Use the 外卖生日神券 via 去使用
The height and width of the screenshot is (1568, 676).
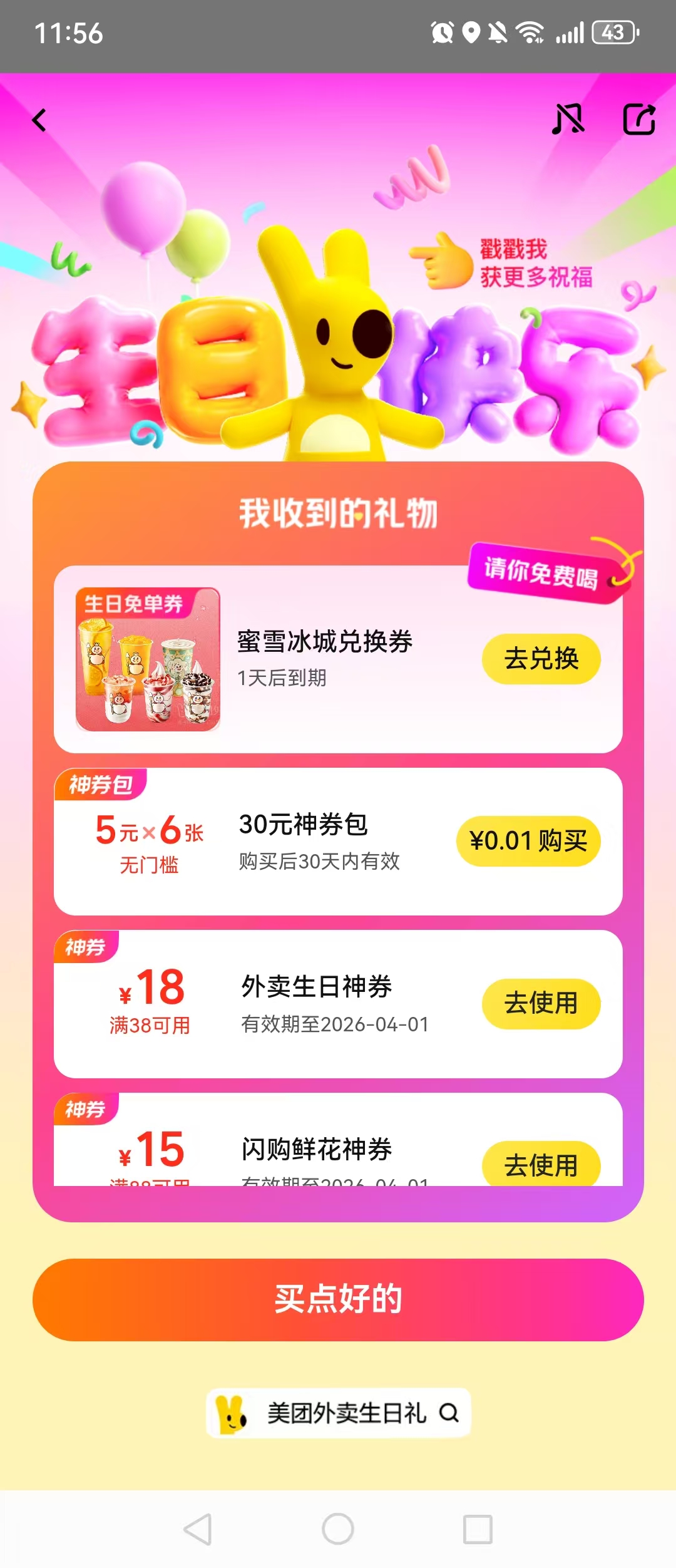(541, 1003)
